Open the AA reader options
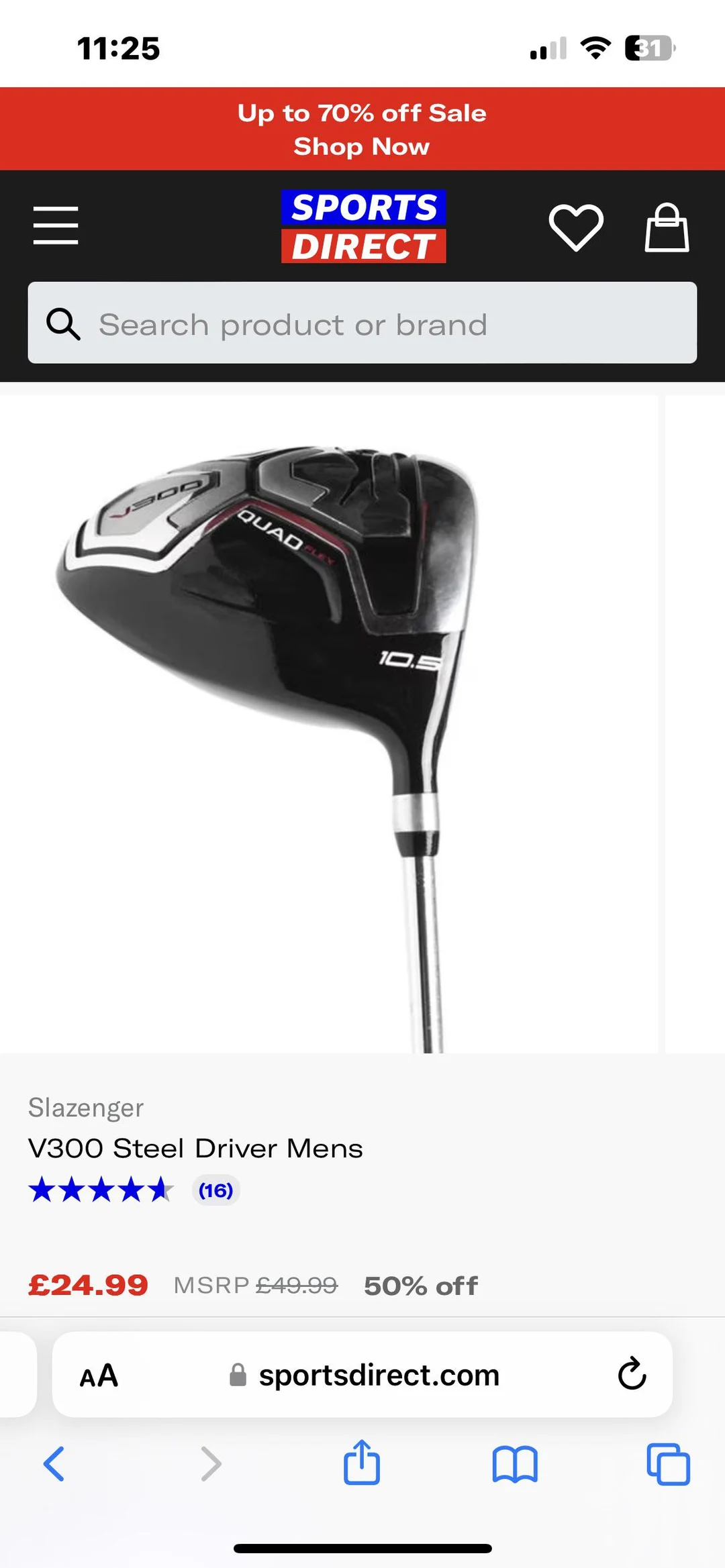725x1568 pixels. tap(99, 1376)
